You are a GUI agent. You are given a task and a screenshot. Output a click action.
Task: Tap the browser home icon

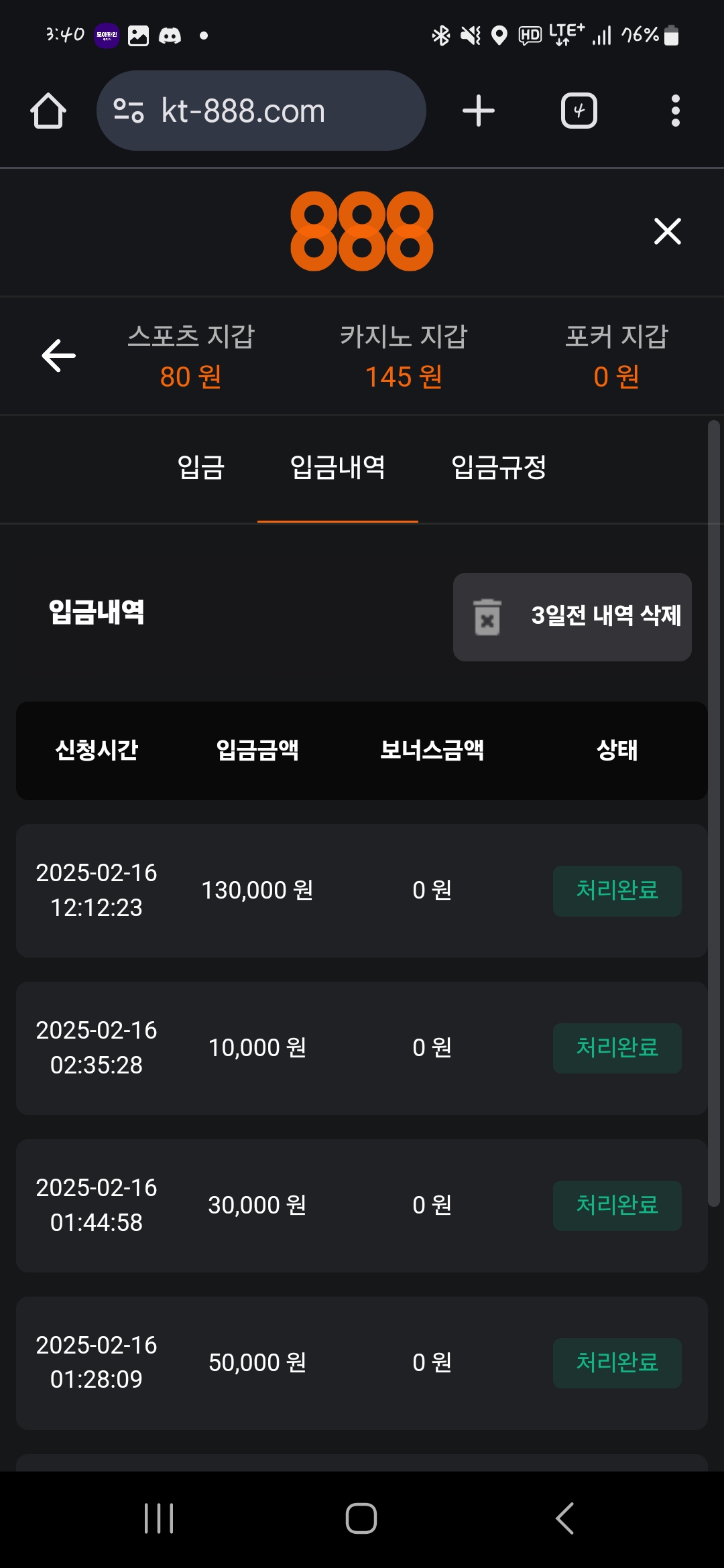48,111
